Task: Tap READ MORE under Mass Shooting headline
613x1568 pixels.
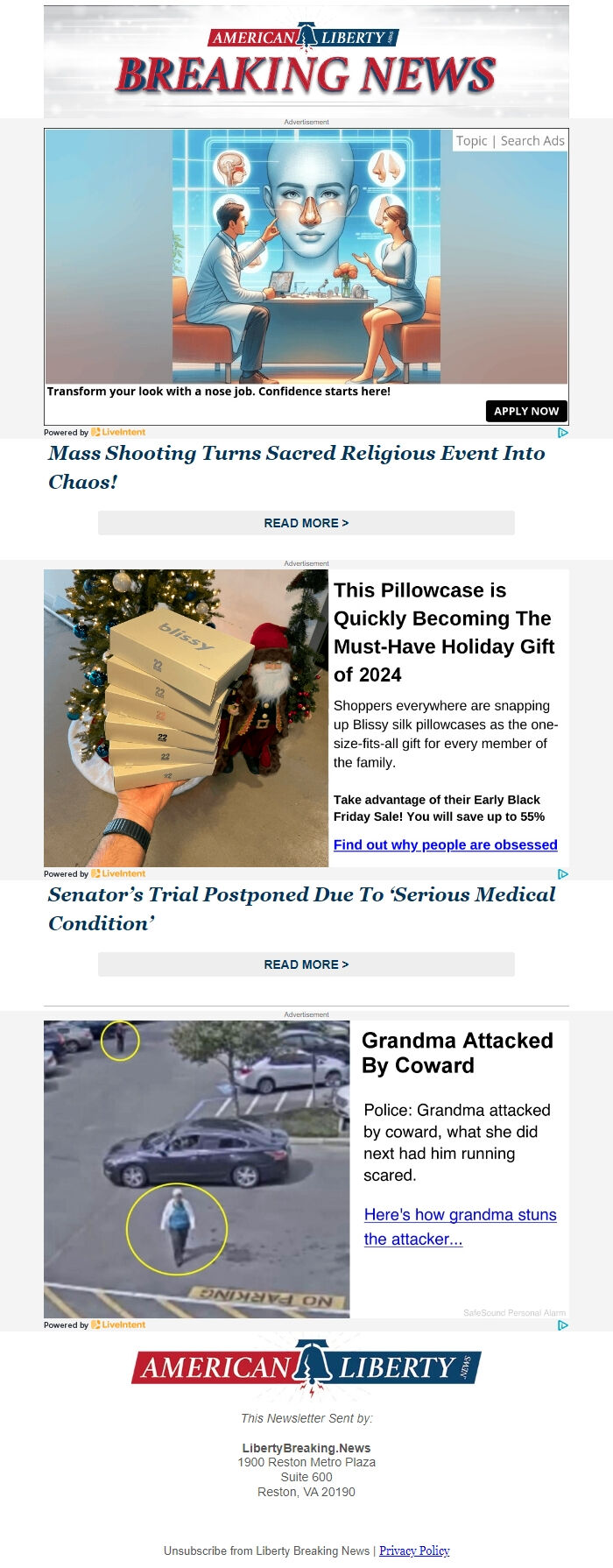Action: coord(306,523)
